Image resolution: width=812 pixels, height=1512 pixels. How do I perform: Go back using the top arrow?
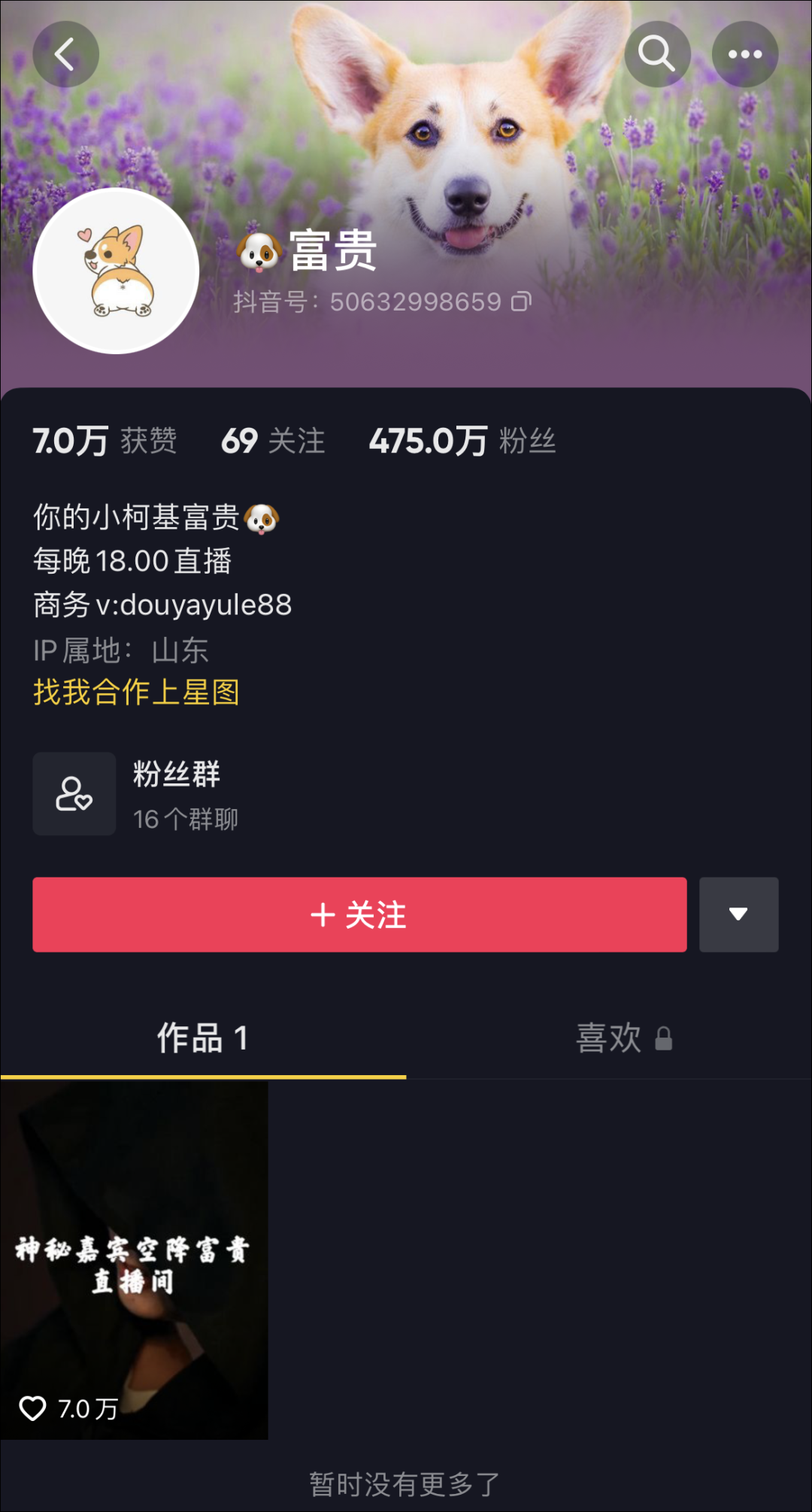pyautogui.click(x=65, y=54)
